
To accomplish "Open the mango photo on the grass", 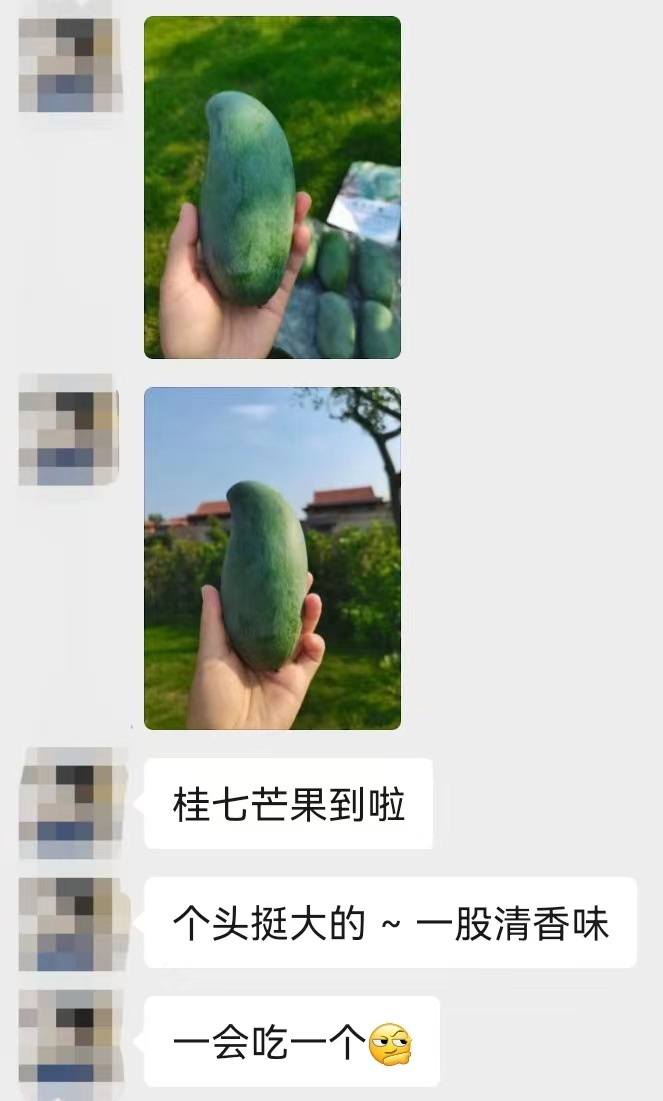I will point(272,188).
